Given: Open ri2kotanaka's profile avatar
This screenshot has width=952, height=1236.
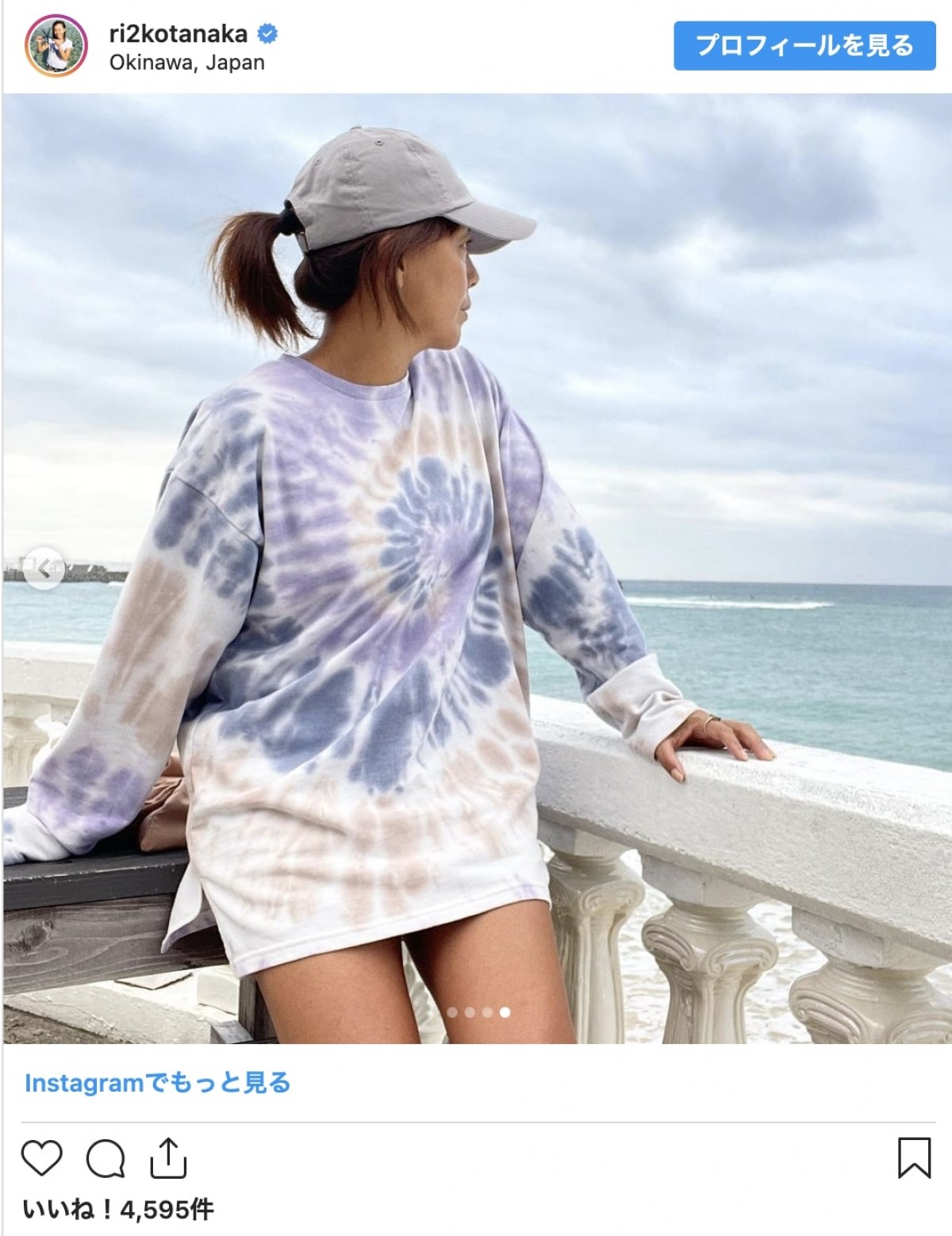Looking at the screenshot, I should point(56,45).
